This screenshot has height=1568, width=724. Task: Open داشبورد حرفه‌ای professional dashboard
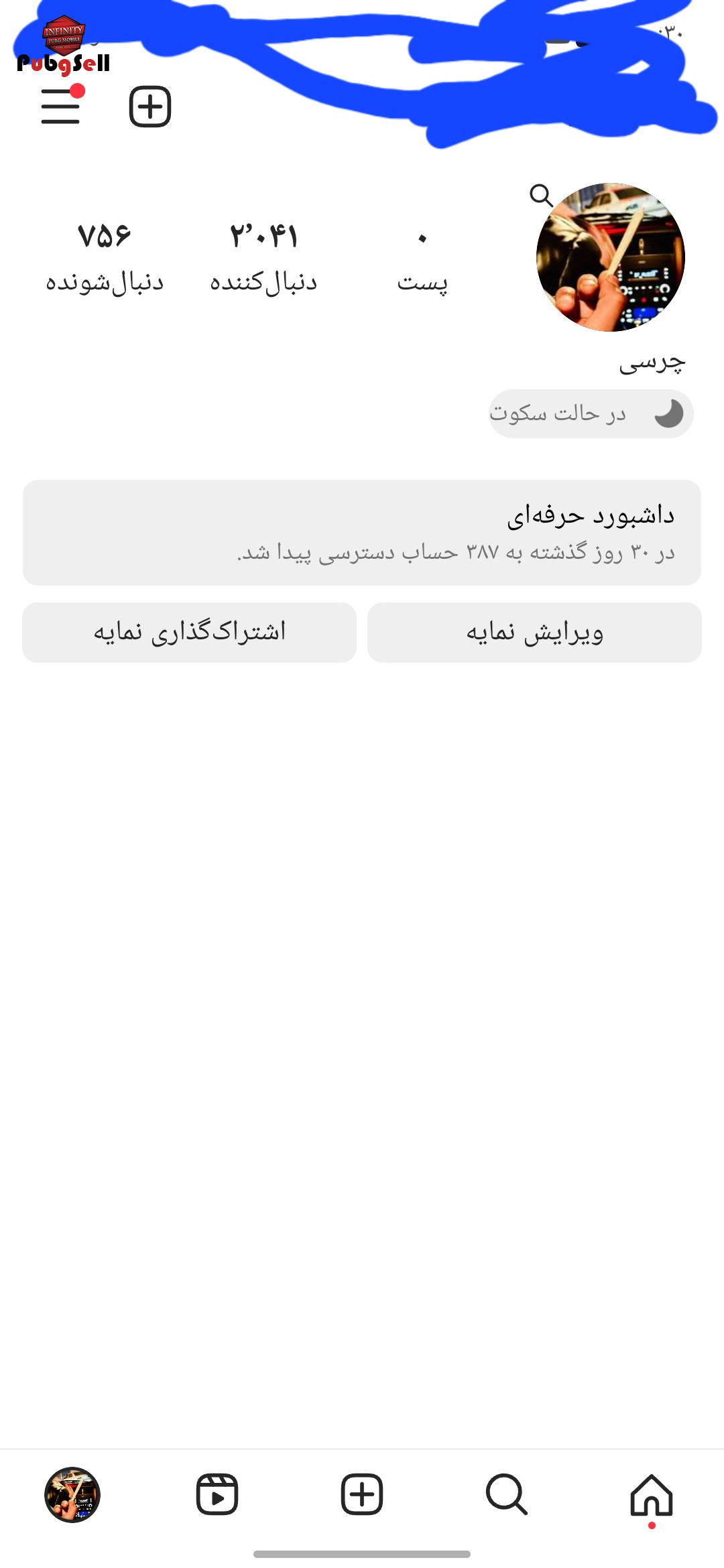pyautogui.click(x=362, y=533)
